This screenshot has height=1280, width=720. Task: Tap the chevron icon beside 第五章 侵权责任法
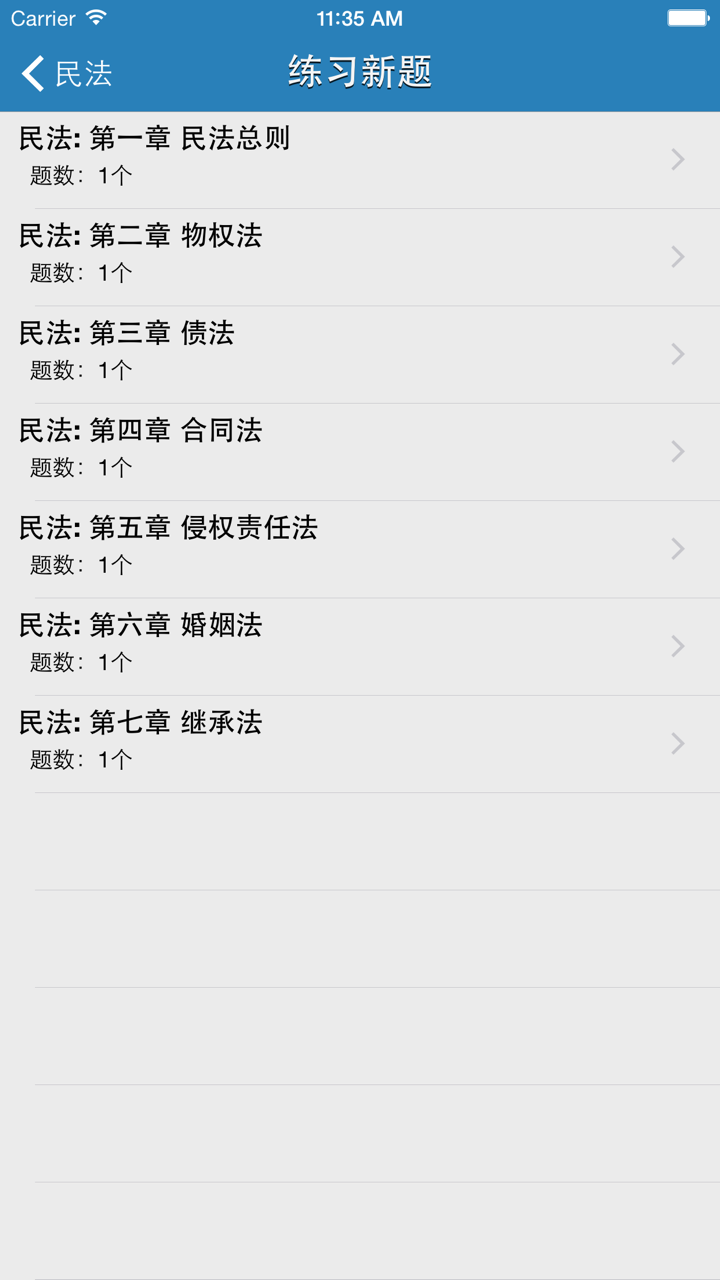[677, 548]
